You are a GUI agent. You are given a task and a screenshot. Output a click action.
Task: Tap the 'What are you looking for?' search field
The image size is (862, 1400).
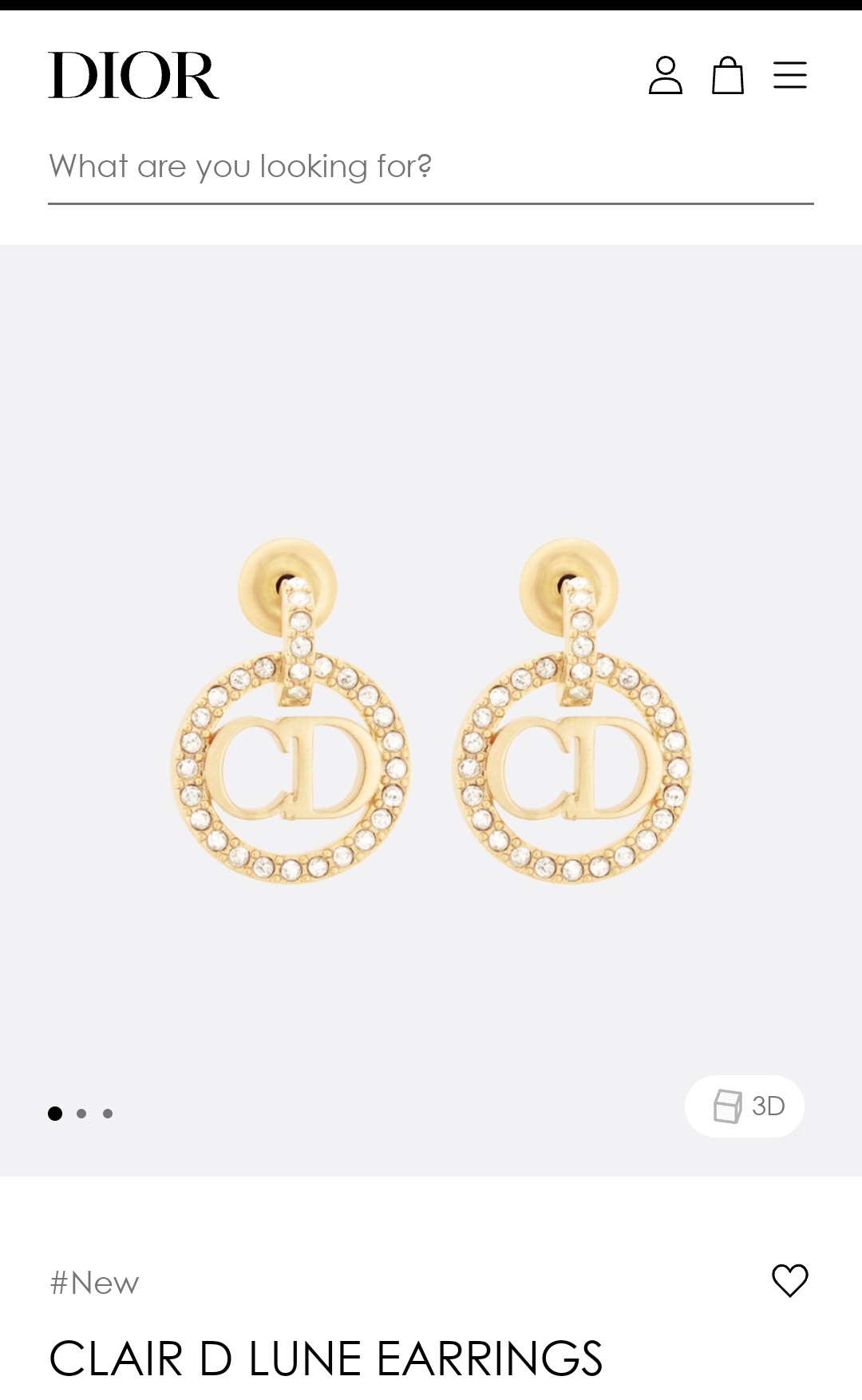coord(430,167)
